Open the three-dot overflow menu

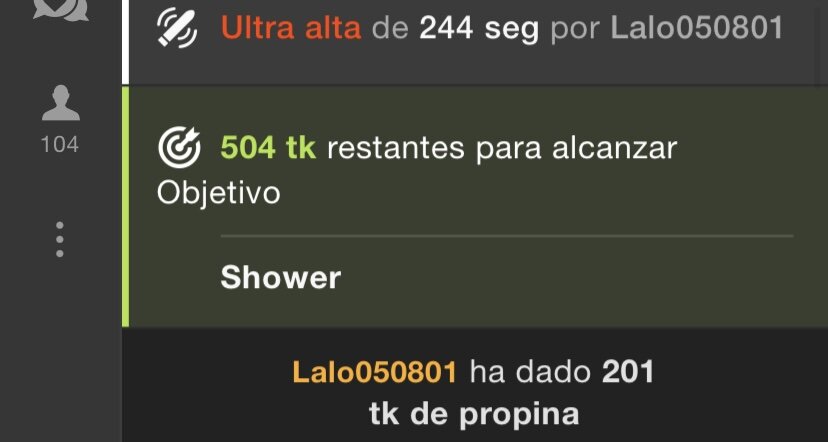(x=60, y=240)
